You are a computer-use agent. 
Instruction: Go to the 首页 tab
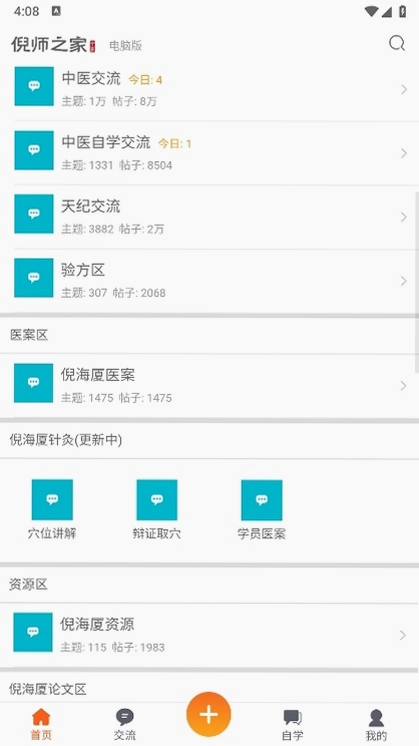click(41, 724)
